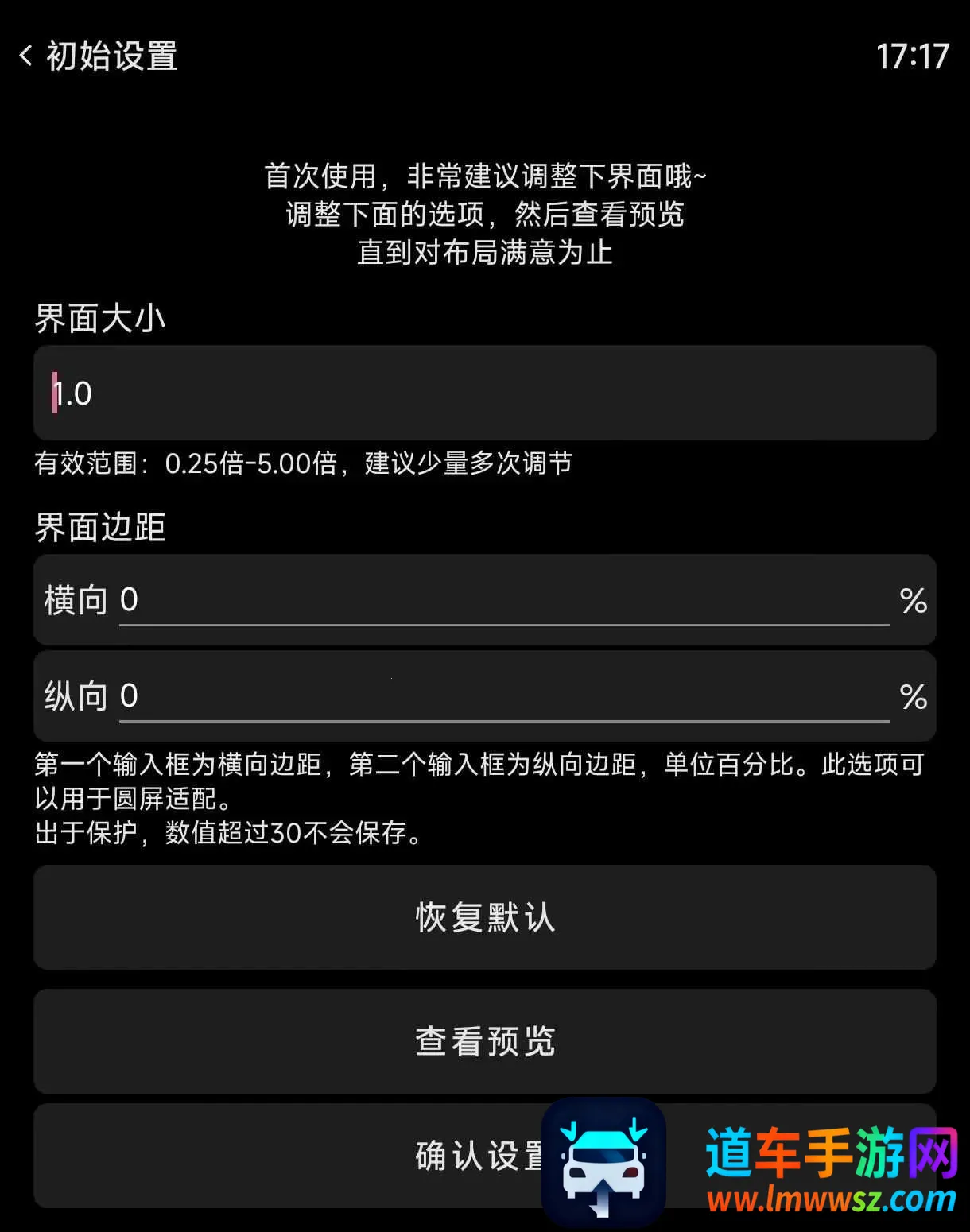The height and width of the screenshot is (1232, 970).
Task: Click the 横向 label text
Action: [x=74, y=601]
